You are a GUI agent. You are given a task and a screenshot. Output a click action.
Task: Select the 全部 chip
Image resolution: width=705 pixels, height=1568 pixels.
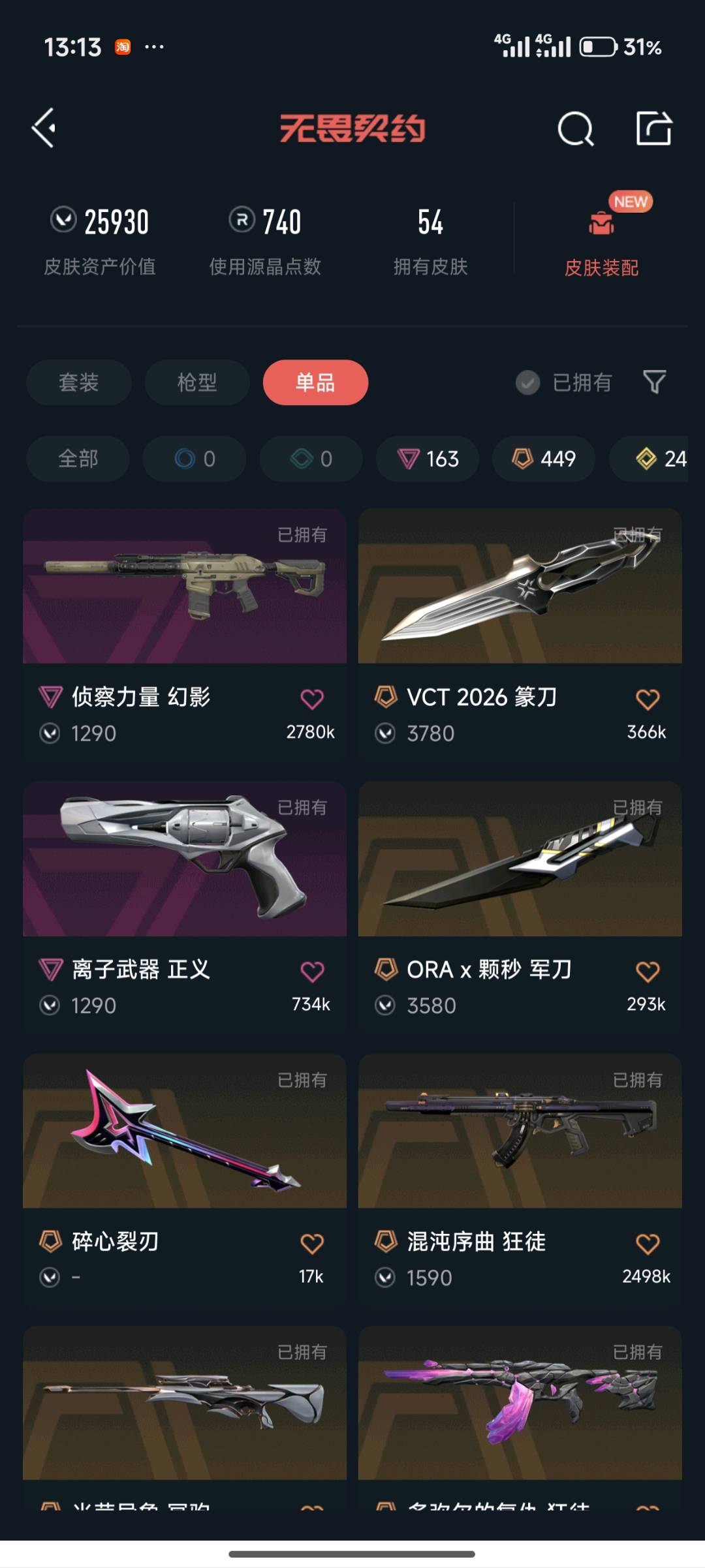tap(78, 459)
